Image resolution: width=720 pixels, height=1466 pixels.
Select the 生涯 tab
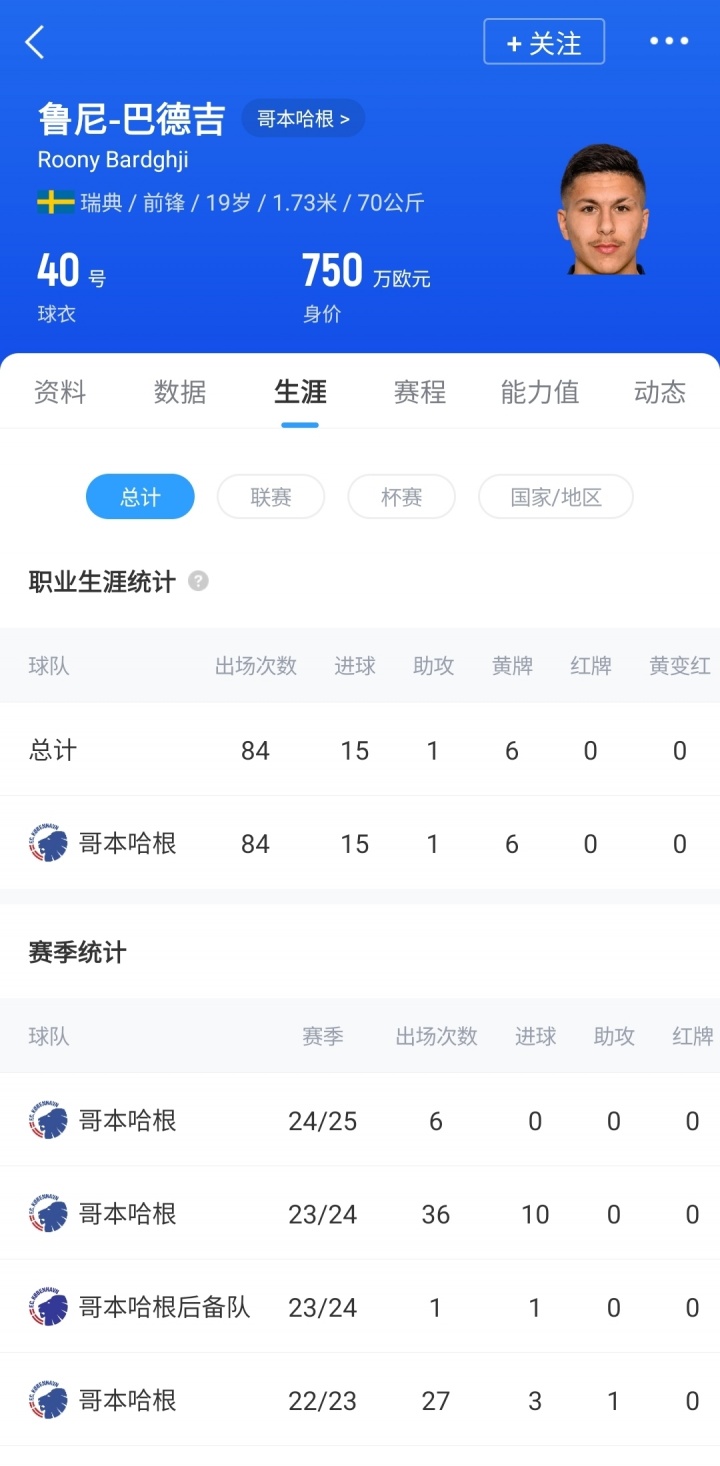[x=300, y=392]
